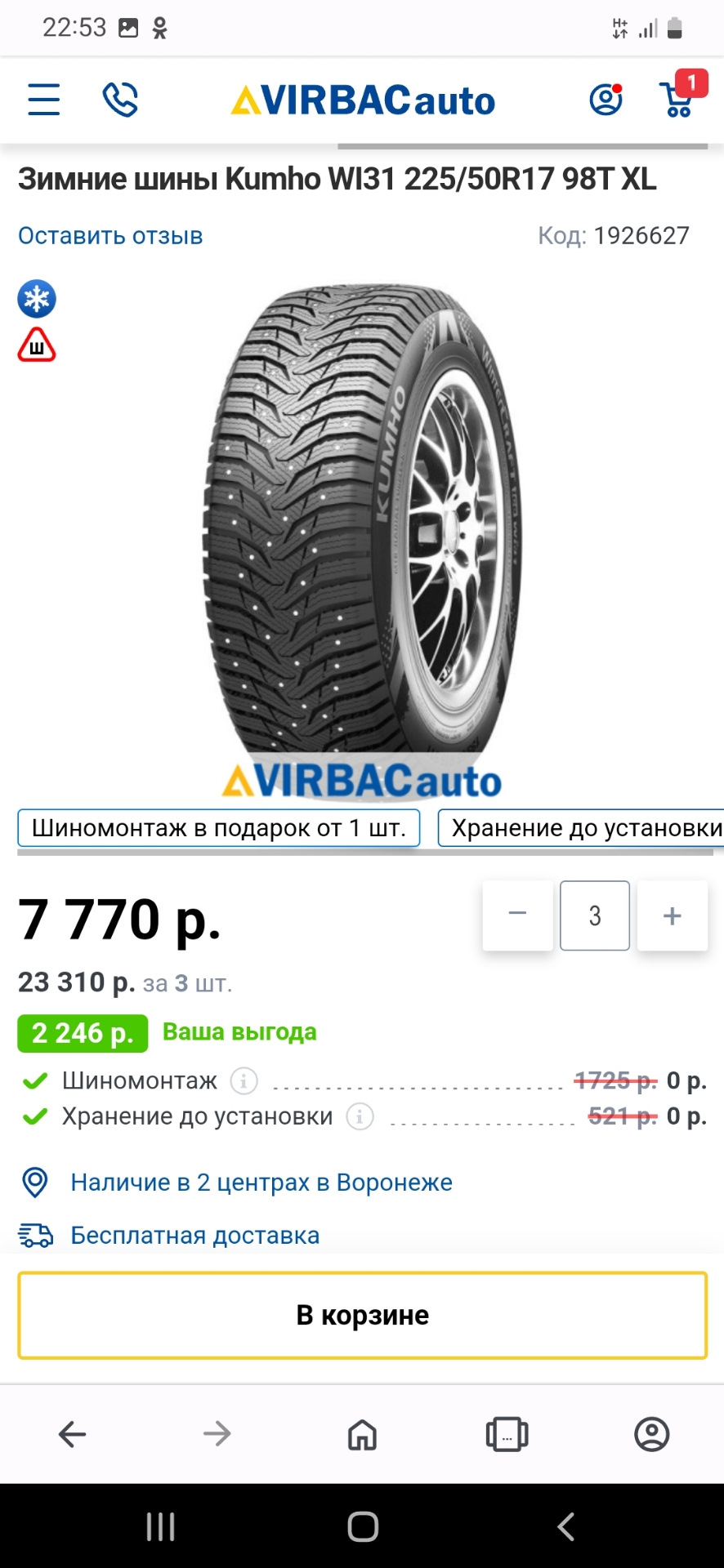Open the hamburger menu
Screen dimensions: 724x1568
43,100
